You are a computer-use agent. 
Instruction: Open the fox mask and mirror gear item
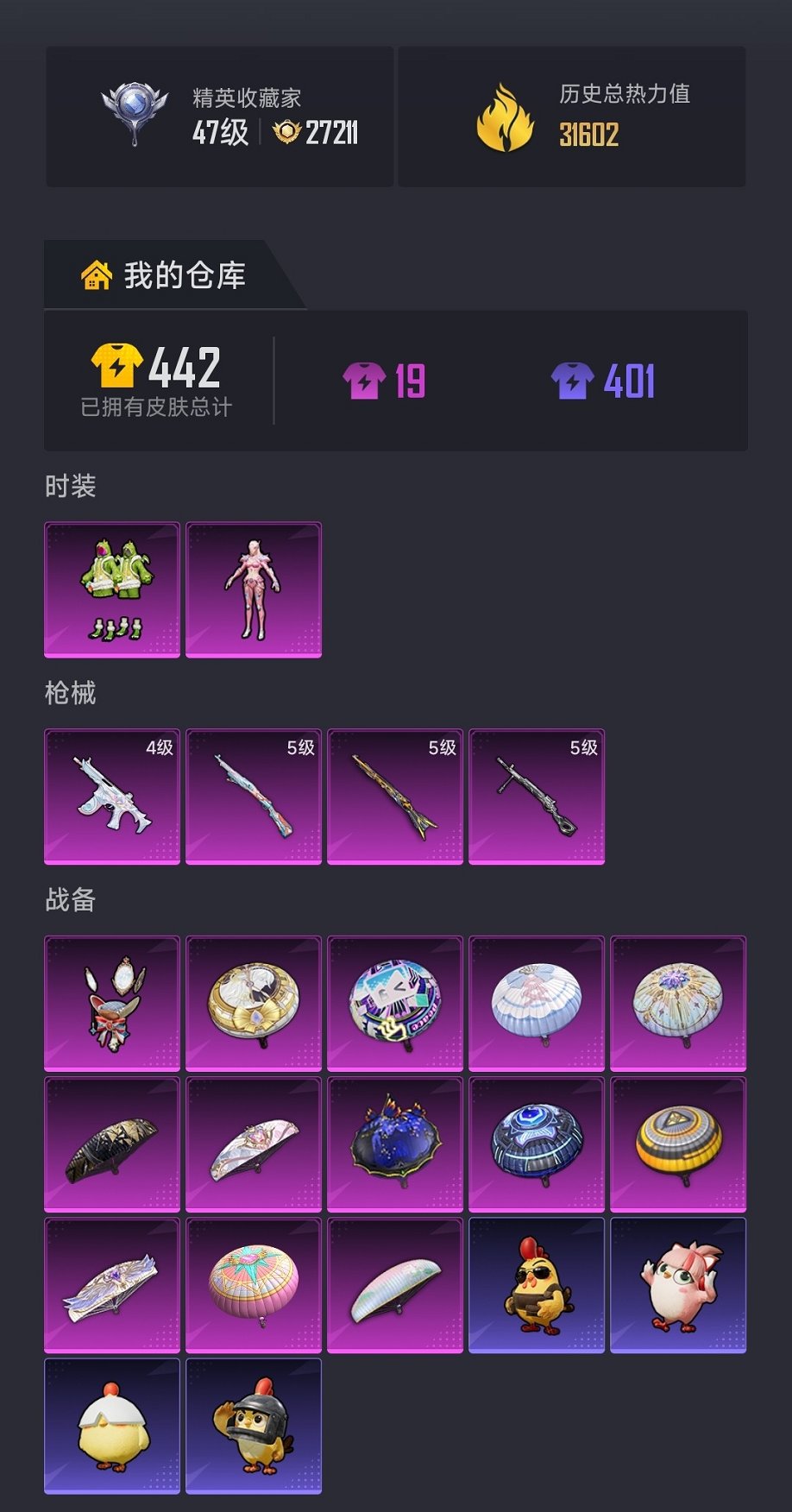(x=112, y=1004)
